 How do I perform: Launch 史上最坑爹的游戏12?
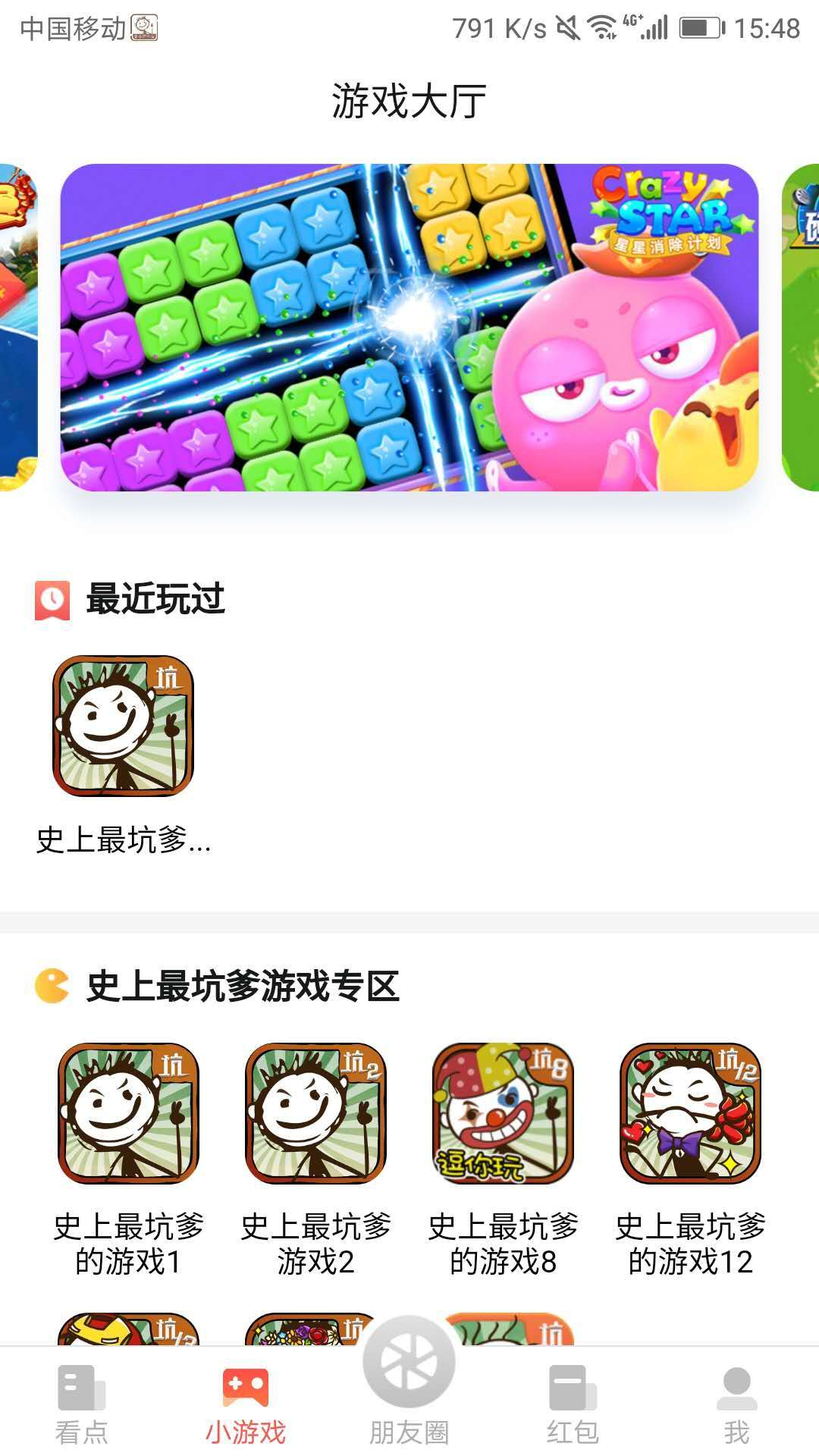point(690,1113)
